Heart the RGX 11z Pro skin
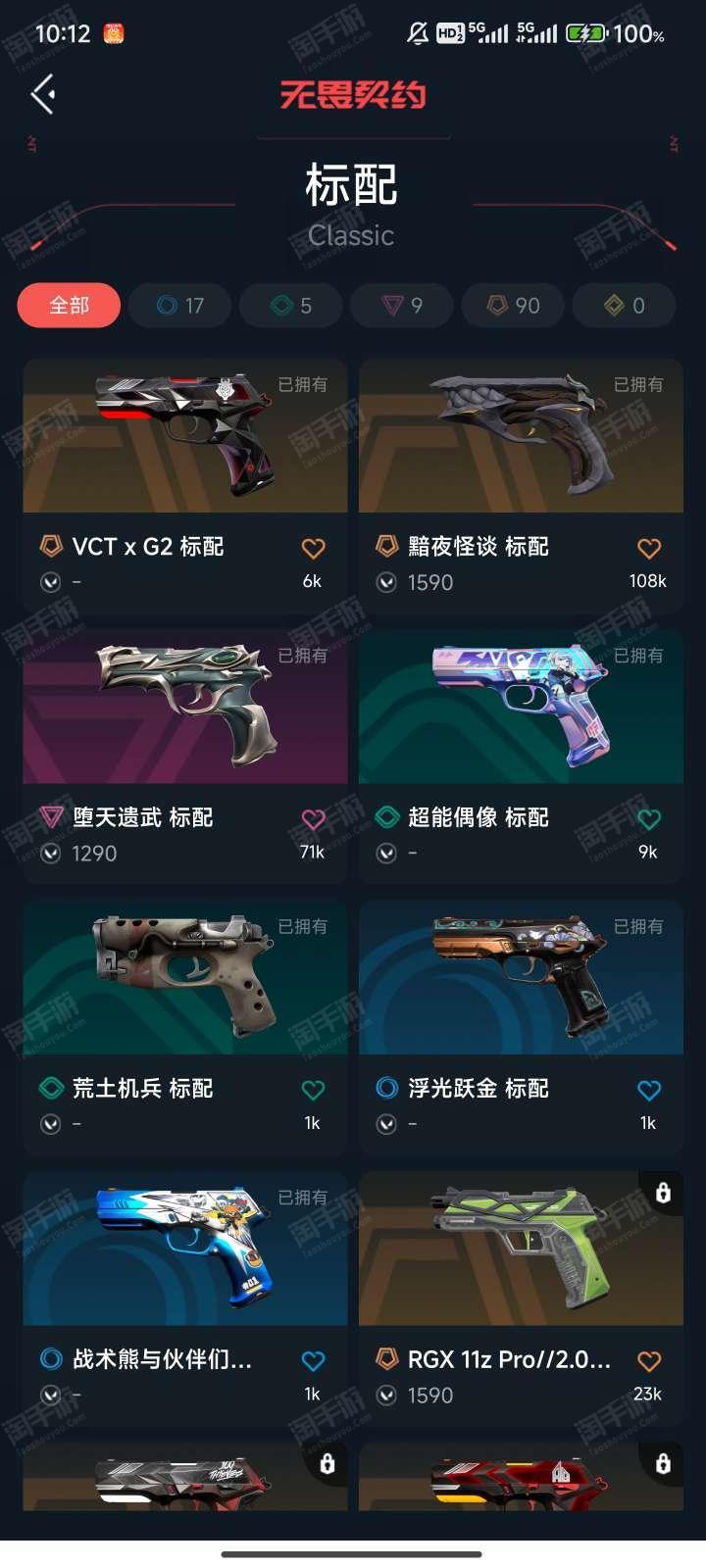This screenshot has height=1568, width=706. [x=649, y=1361]
